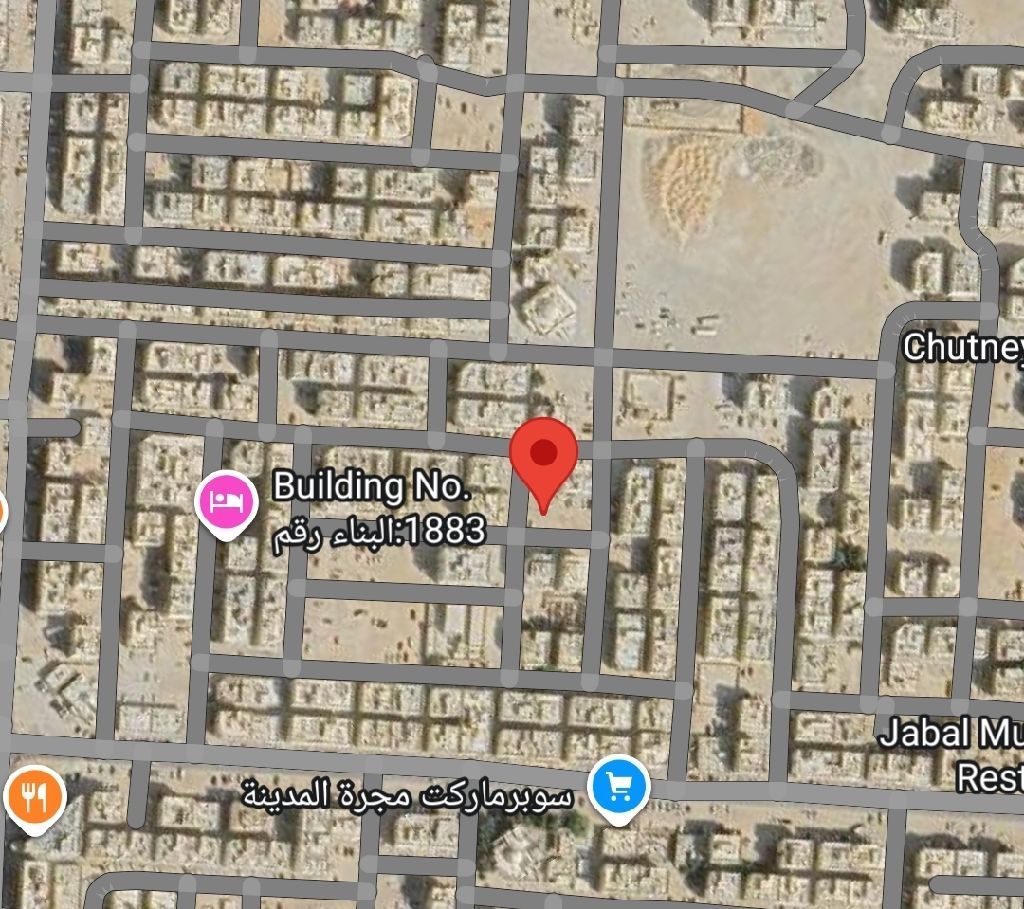Open Building No. 1883 hotel marker
Image resolution: width=1024 pixels, height=909 pixels.
tap(227, 498)
